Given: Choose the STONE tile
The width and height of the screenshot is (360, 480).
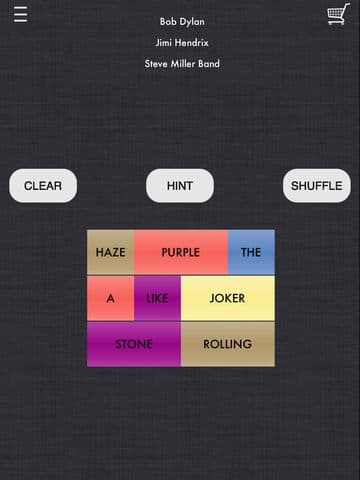Looking at the screenshot, I should pos(134,344).
